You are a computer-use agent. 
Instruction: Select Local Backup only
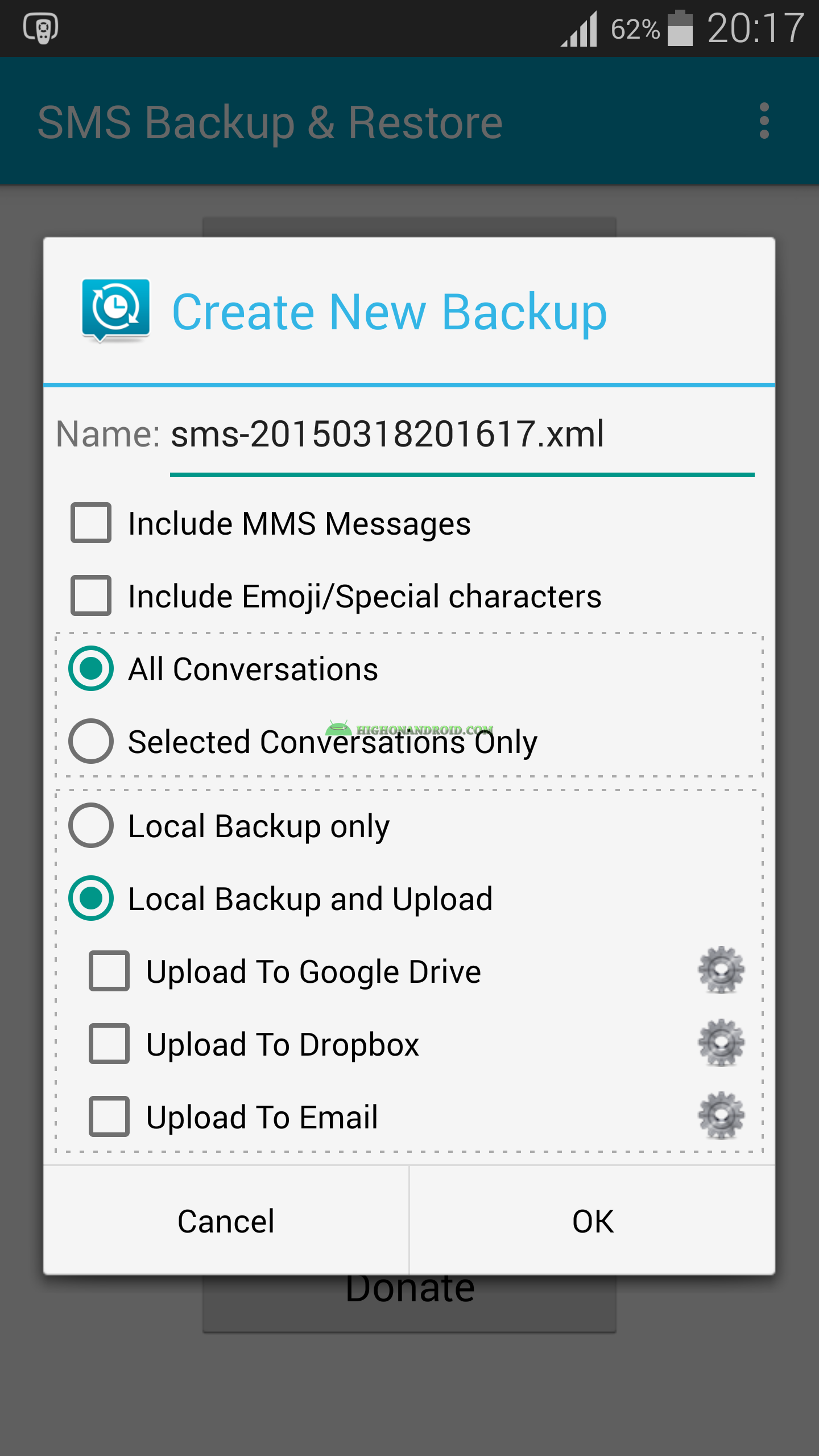click(91, 825)
